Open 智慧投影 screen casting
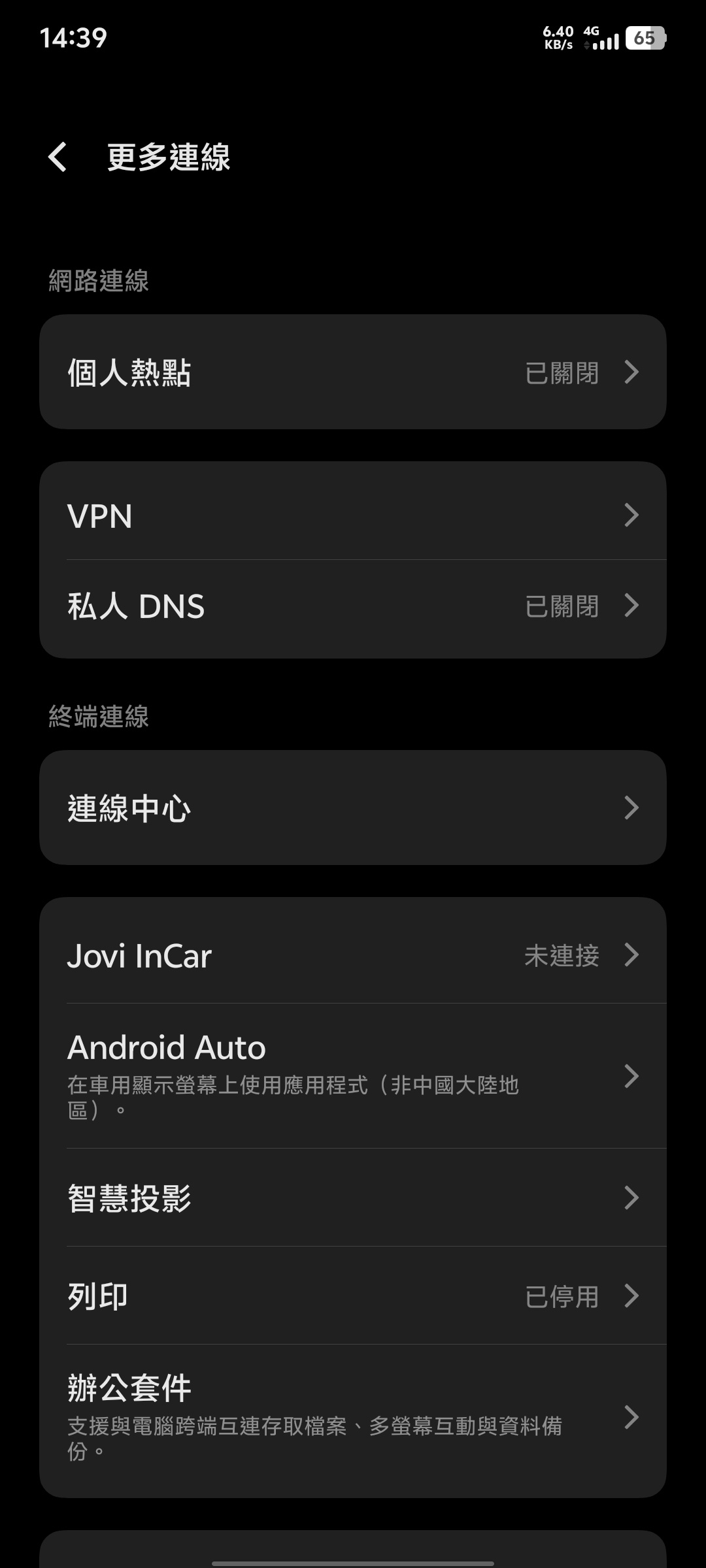The image size is (706, 1568). coord(353,1198)
